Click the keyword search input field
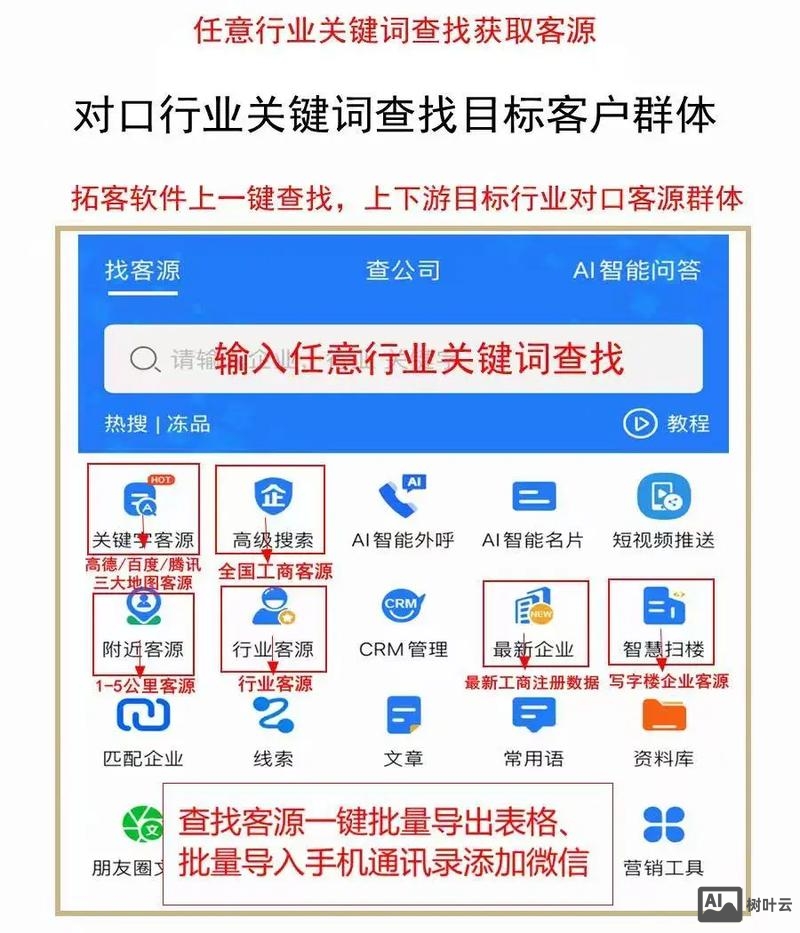This screenshot has height=933, width=800. point(400,358)
